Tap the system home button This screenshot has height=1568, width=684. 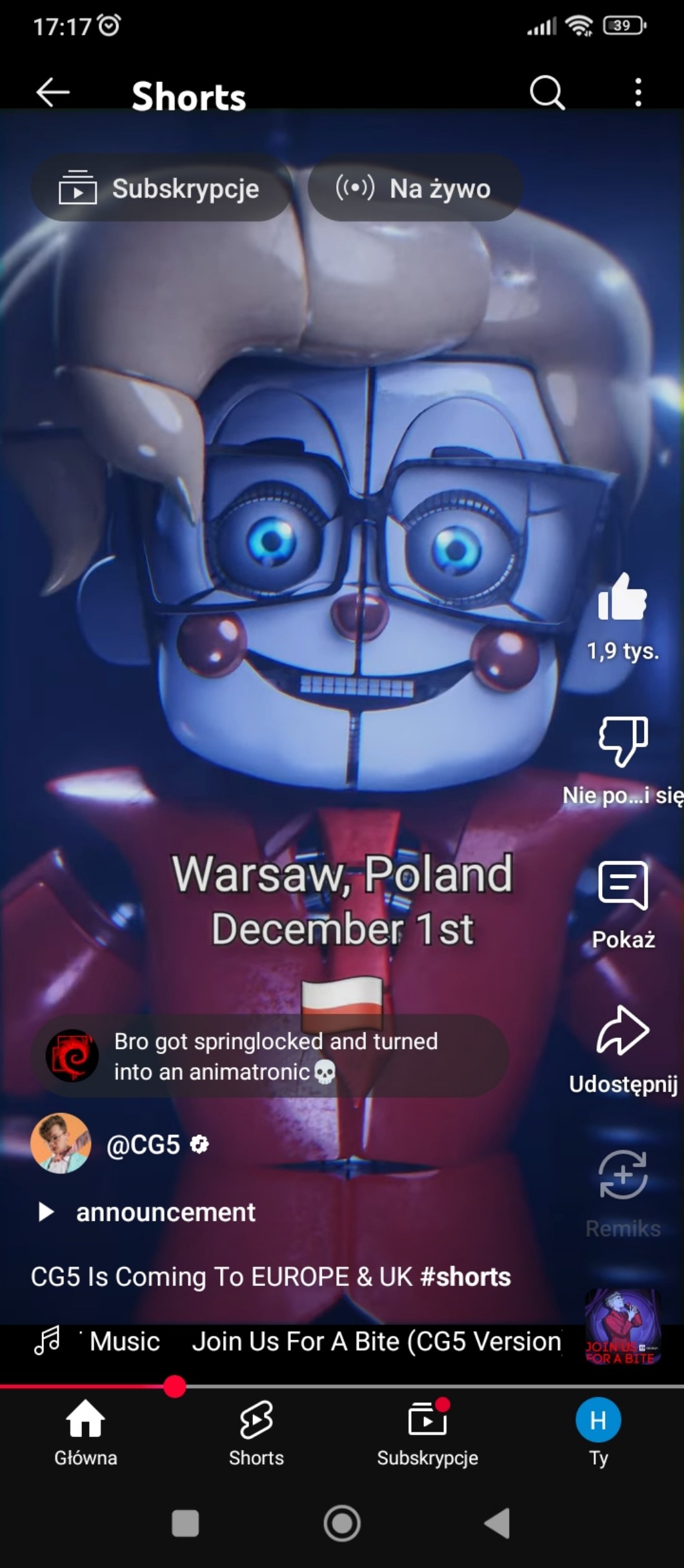tap(341, 1523)
